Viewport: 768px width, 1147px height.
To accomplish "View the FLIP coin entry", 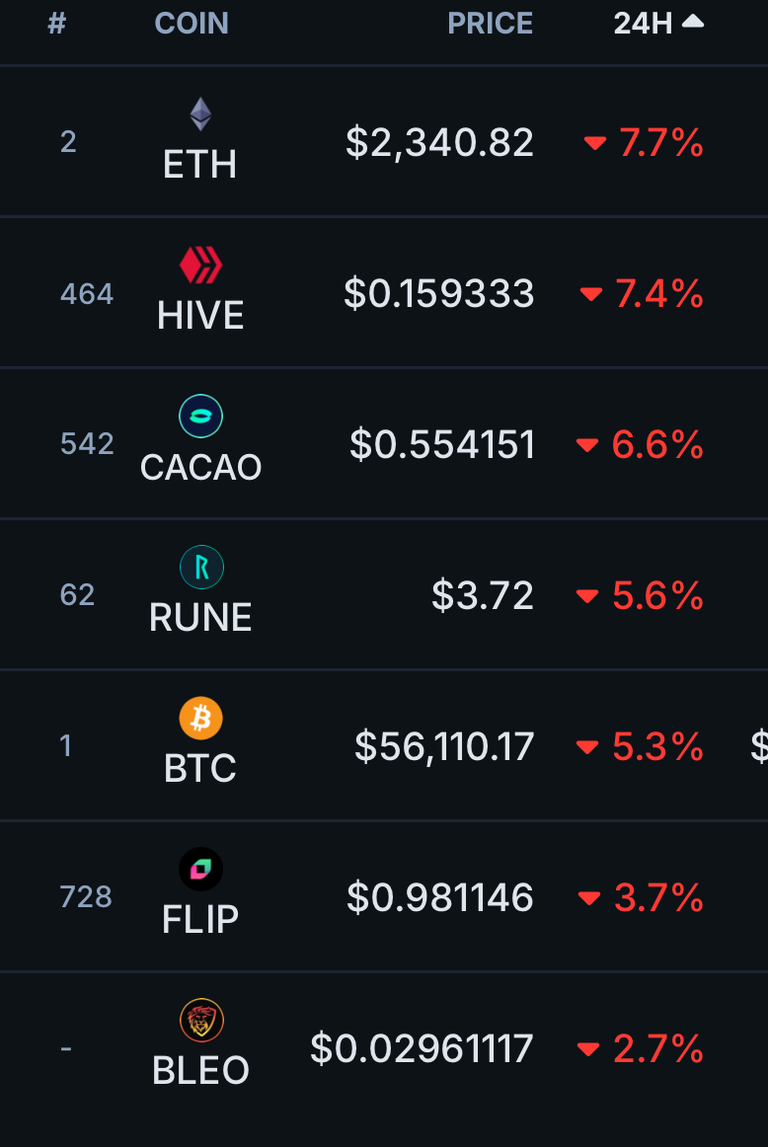I will click(200, 898).
